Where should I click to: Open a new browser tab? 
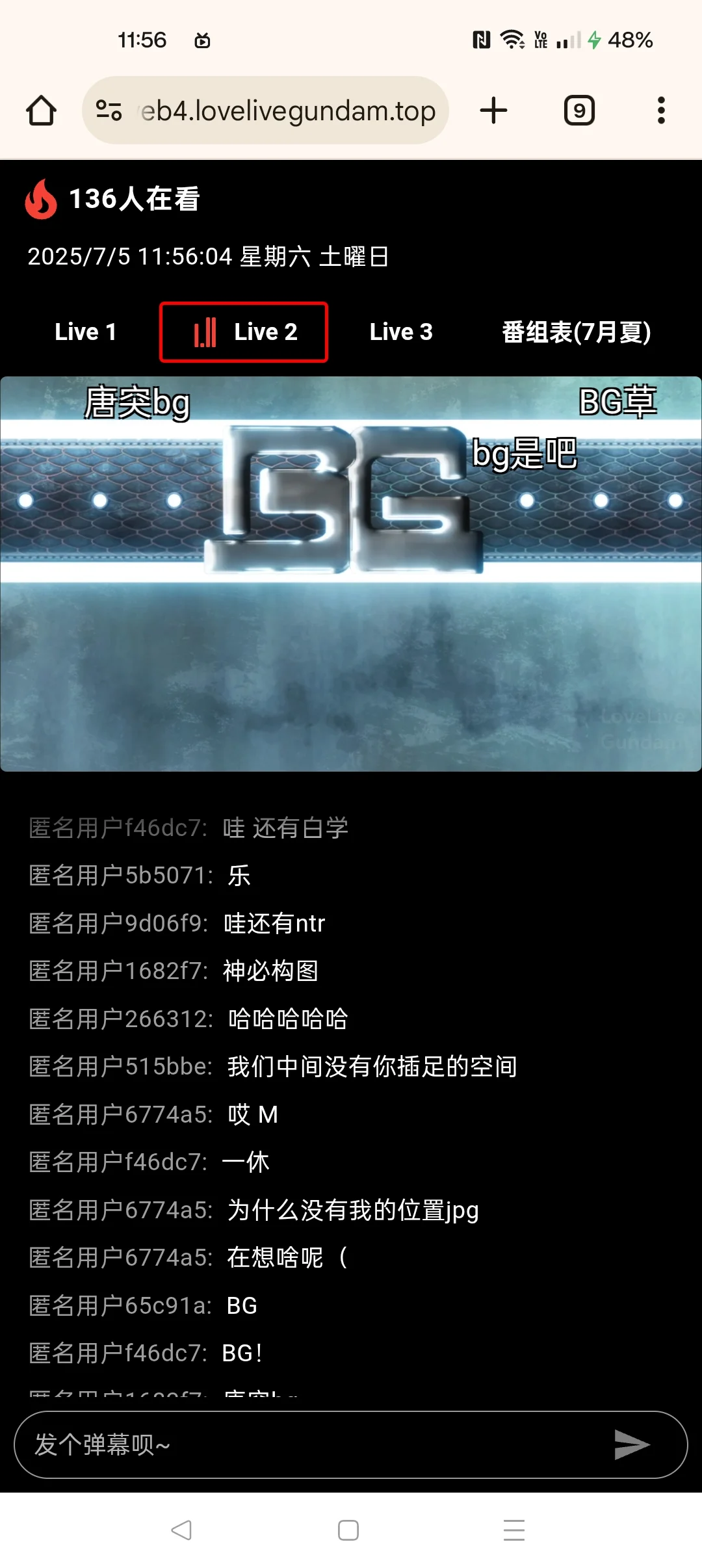pyautogui.click(x=493, y=111)
